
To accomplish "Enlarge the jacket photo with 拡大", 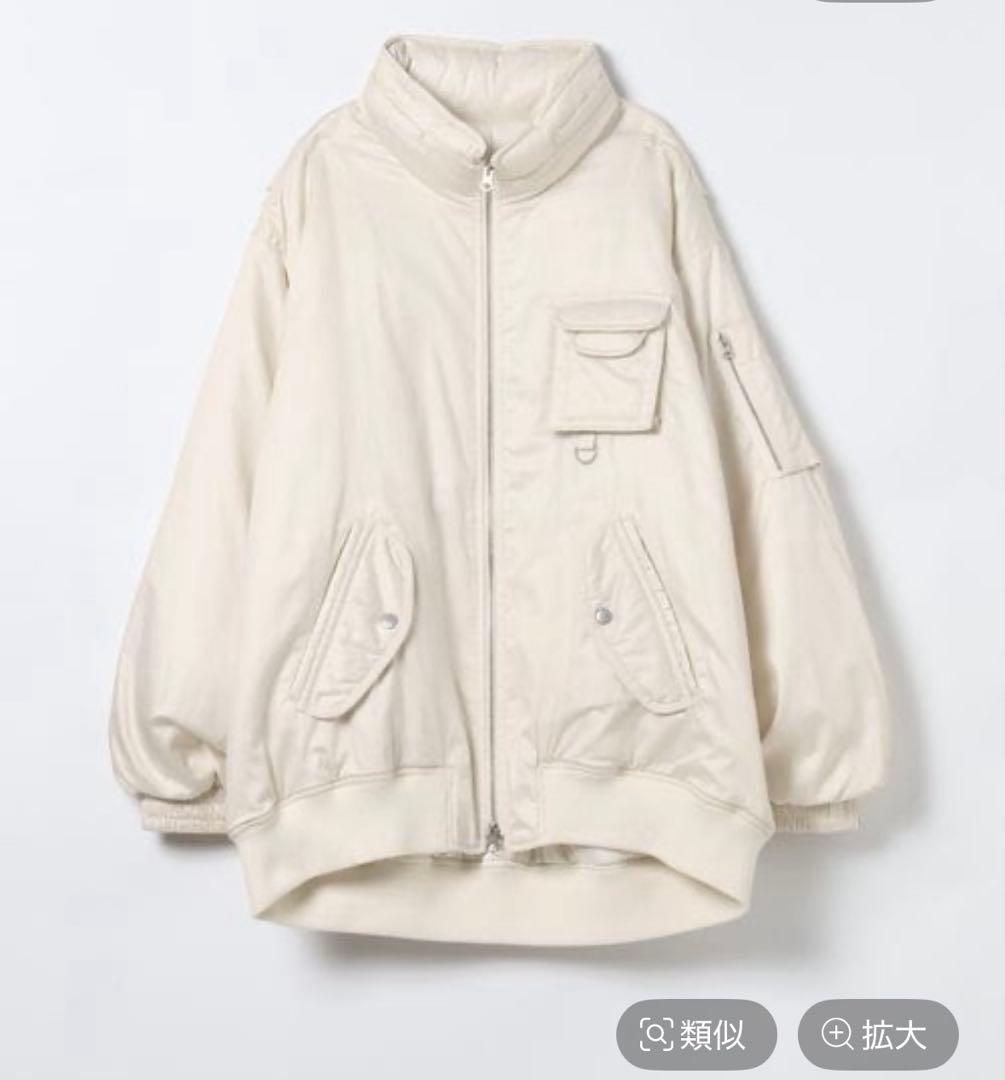I will 877,1034.
